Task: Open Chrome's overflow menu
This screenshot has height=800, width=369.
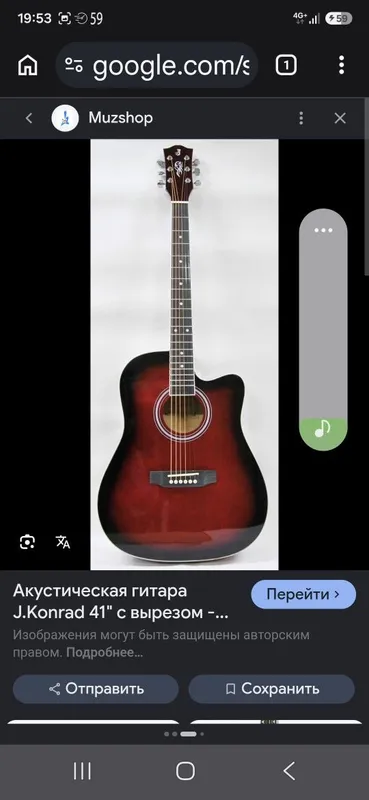Action: click(341, 65)
